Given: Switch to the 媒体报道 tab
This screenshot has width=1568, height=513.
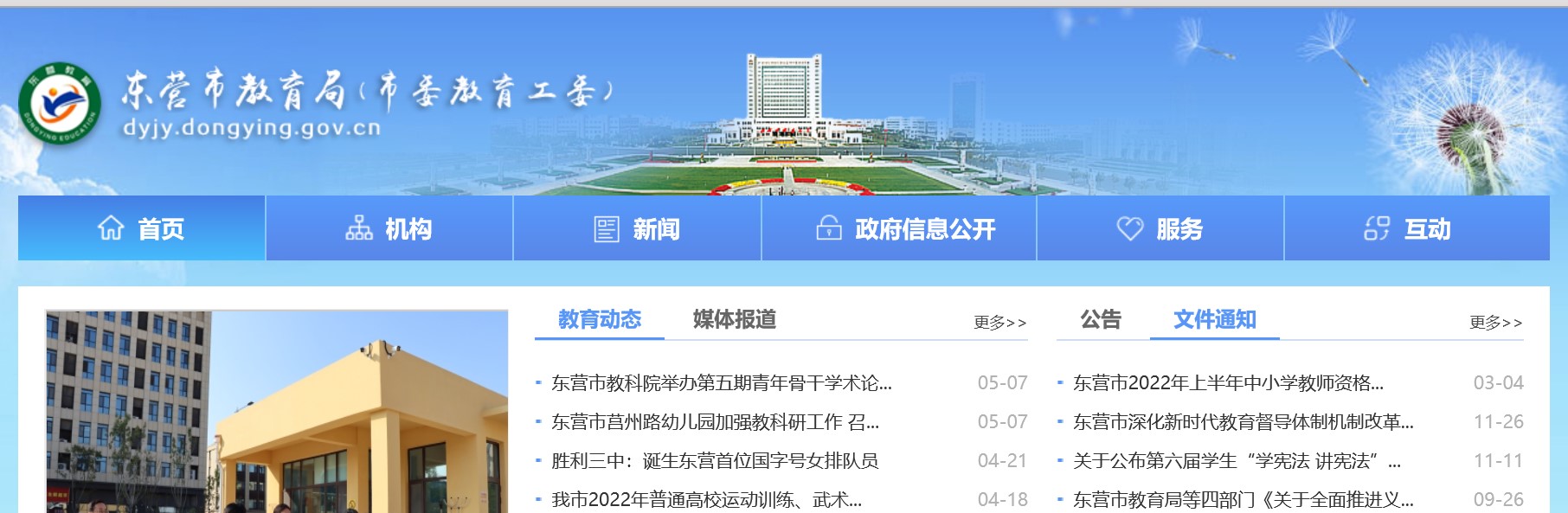Looking at the screenshot, I should tap(734, 319).
